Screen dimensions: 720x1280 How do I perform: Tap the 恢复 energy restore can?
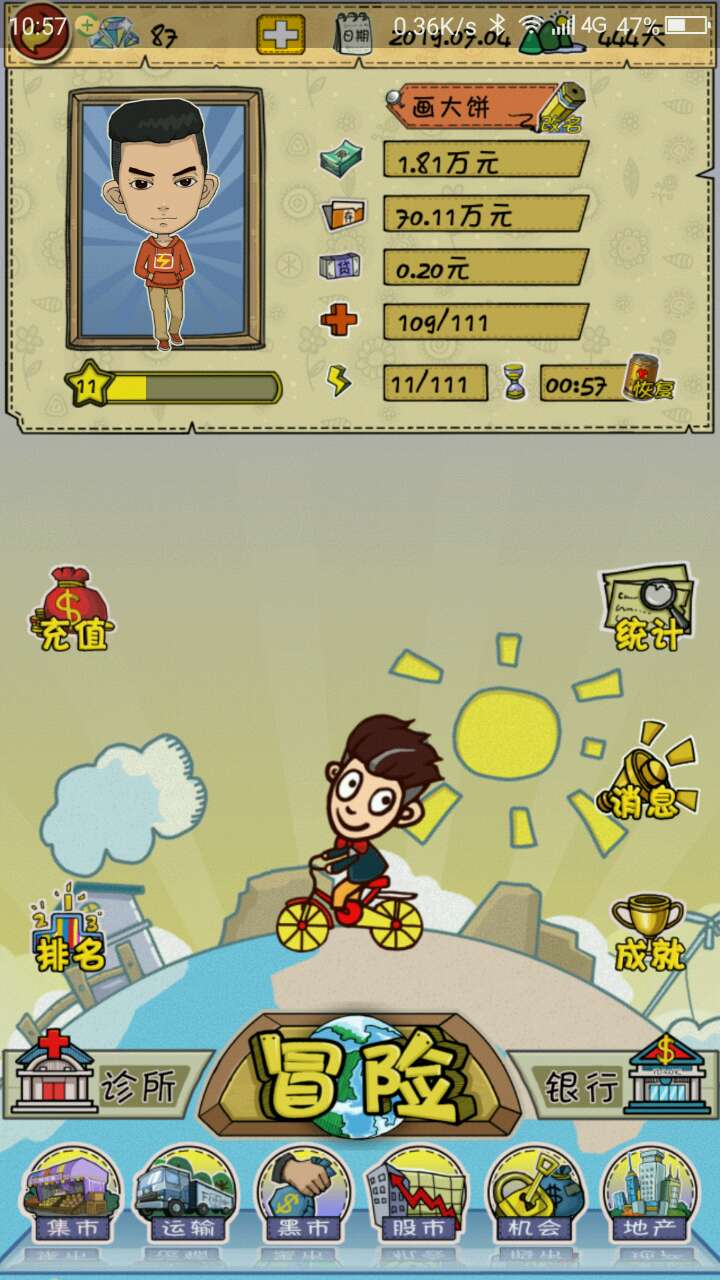pos(650,380)
